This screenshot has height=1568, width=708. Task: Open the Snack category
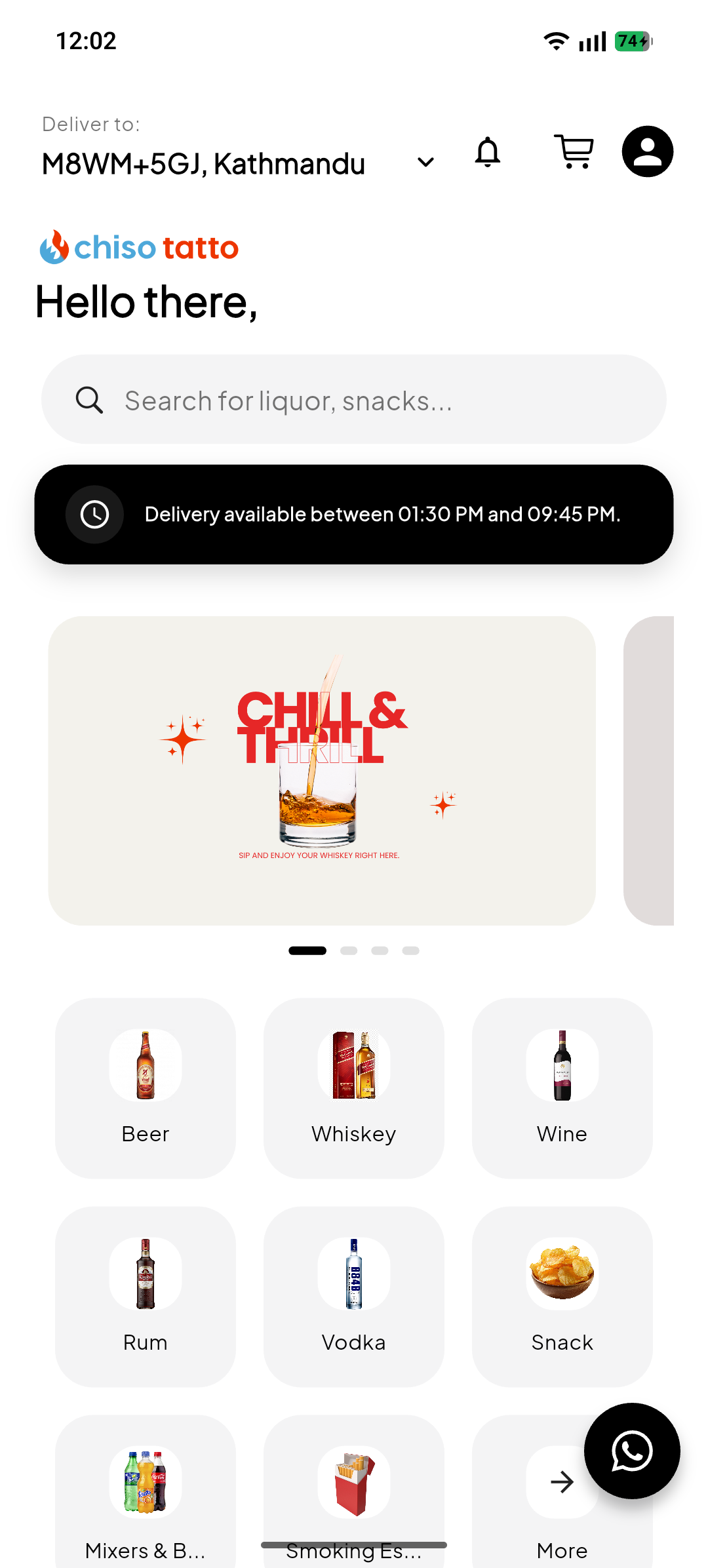tap(562, 1297)
